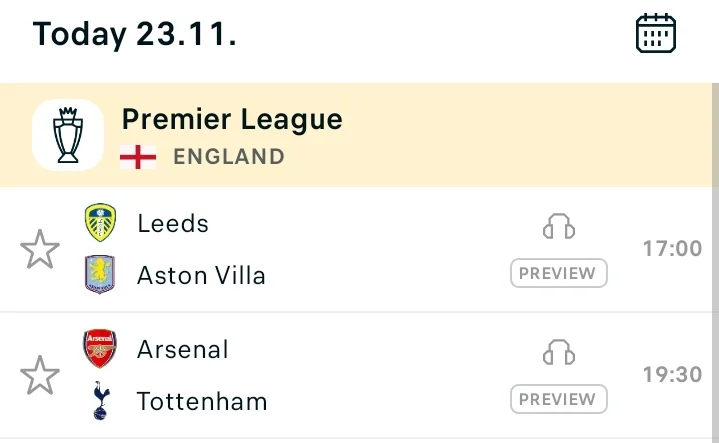Open the calendar date picker
This screenshot has height=443, width=719.
656,34
